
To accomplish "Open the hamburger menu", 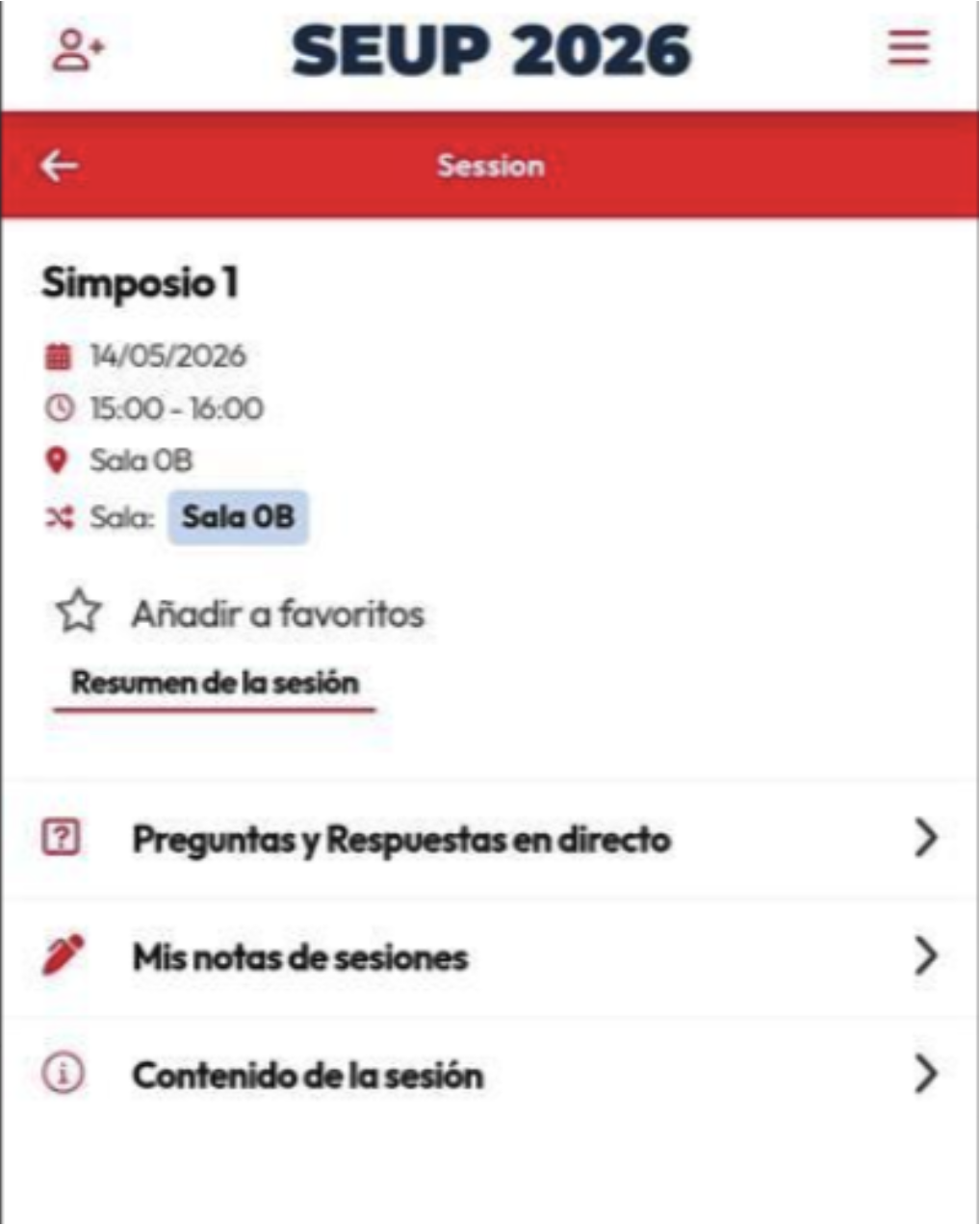I will (x=908, y=48).
